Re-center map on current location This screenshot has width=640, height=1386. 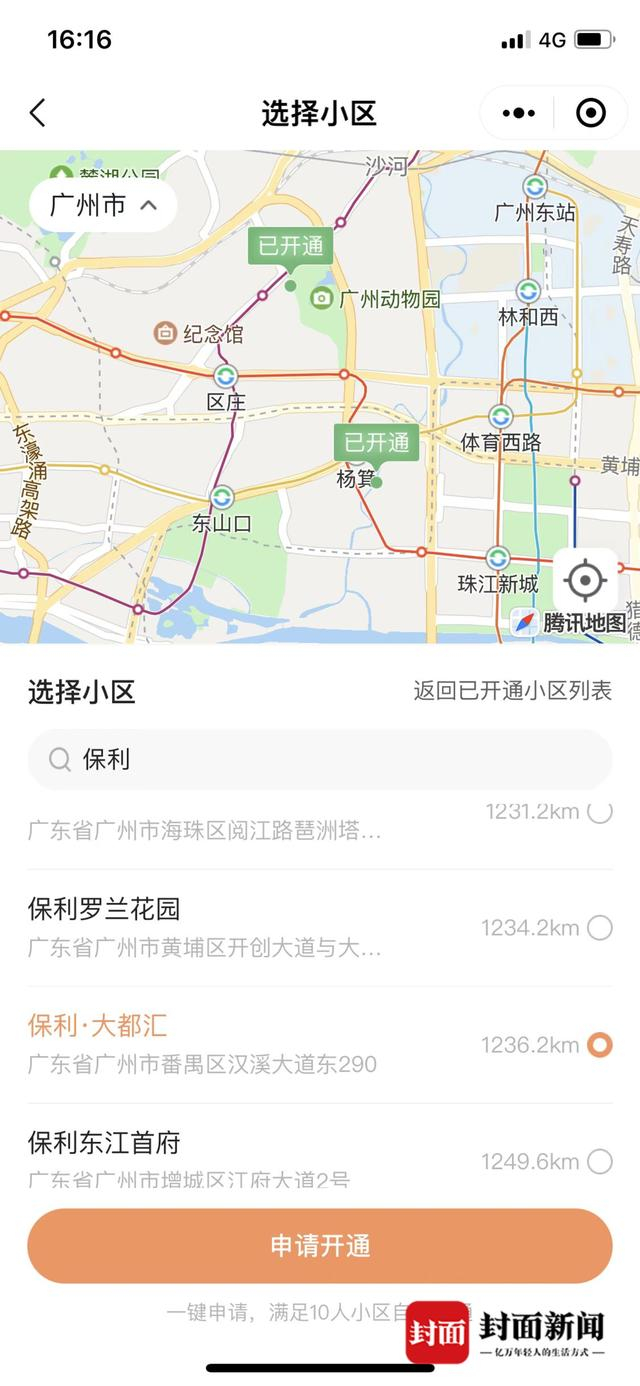[586, 580]
